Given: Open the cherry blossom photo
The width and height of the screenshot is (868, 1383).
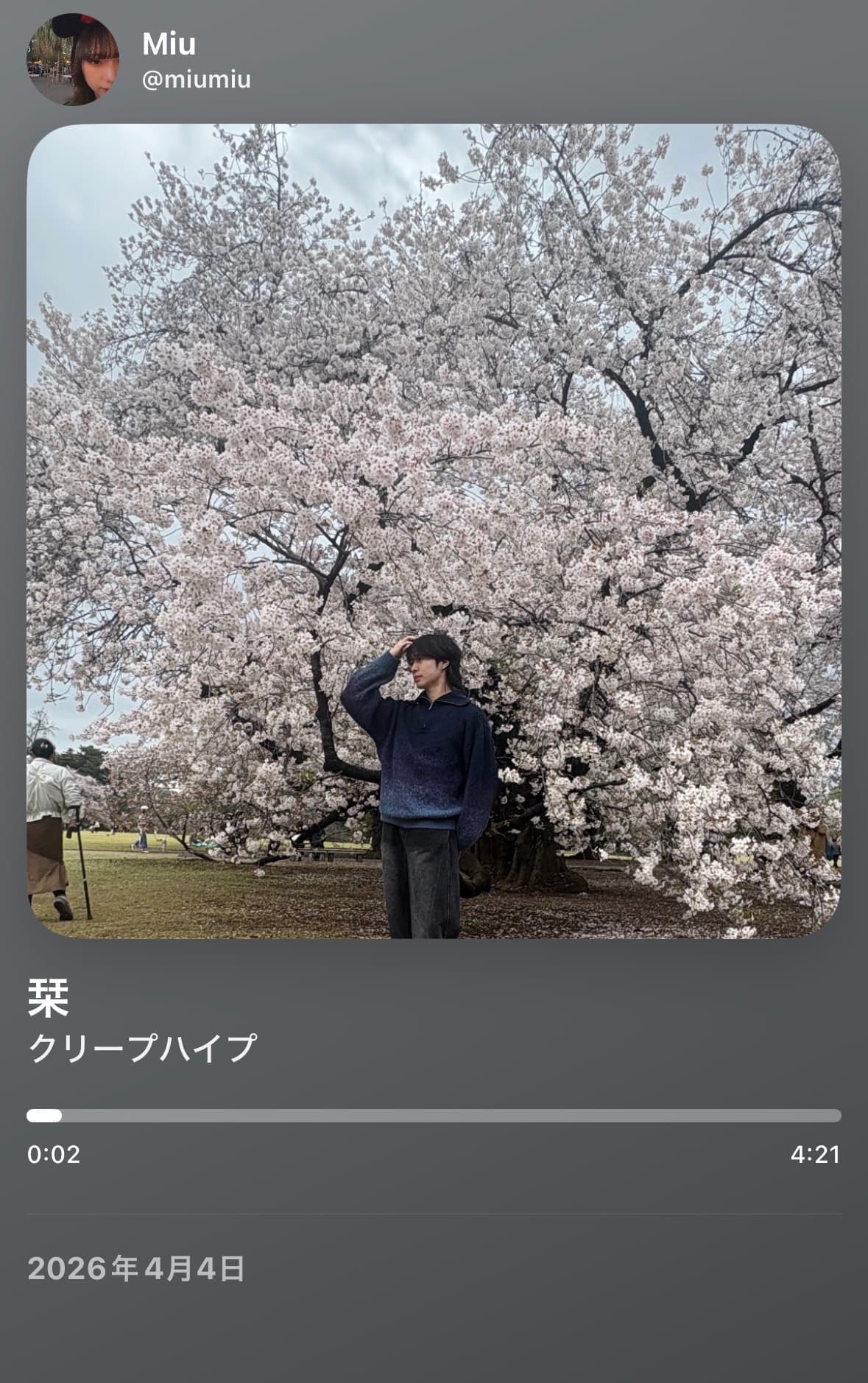Looking at the screenshot, I should [x=434, y=530].
